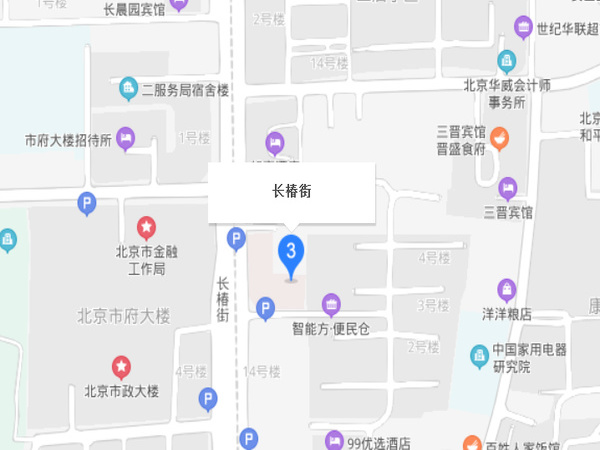Open the 长椿街 info popup
The height and width of the screenshot is (450, 600).
pyautogui.click(x=291, y=192)
